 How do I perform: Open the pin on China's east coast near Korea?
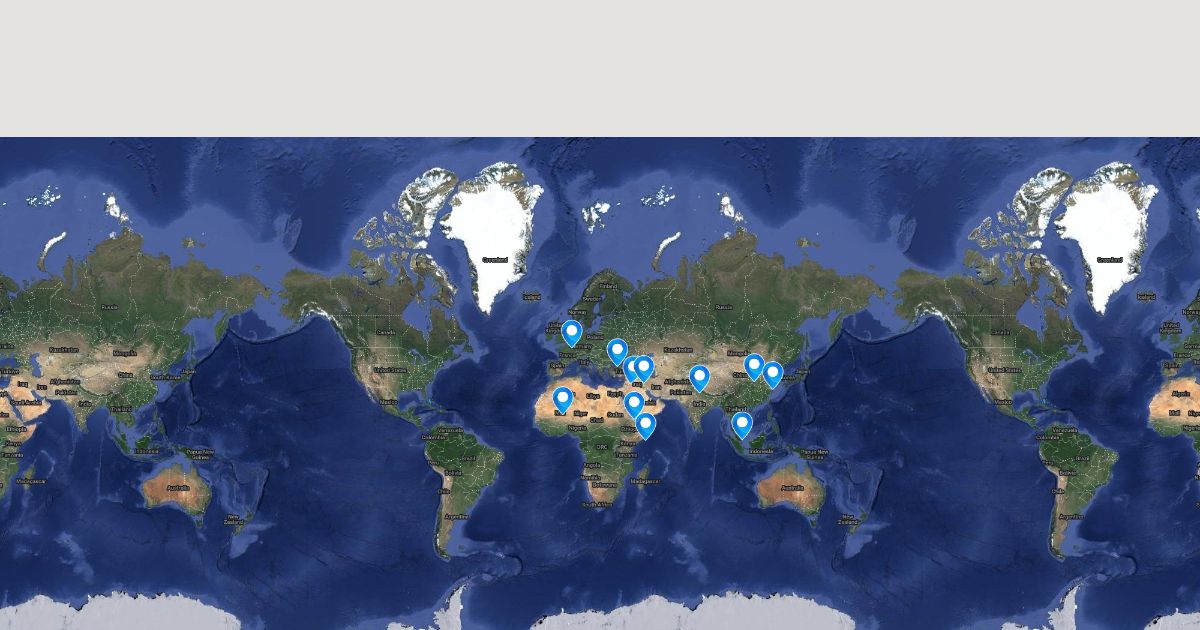pyautogui.click(x=773, y=373)
